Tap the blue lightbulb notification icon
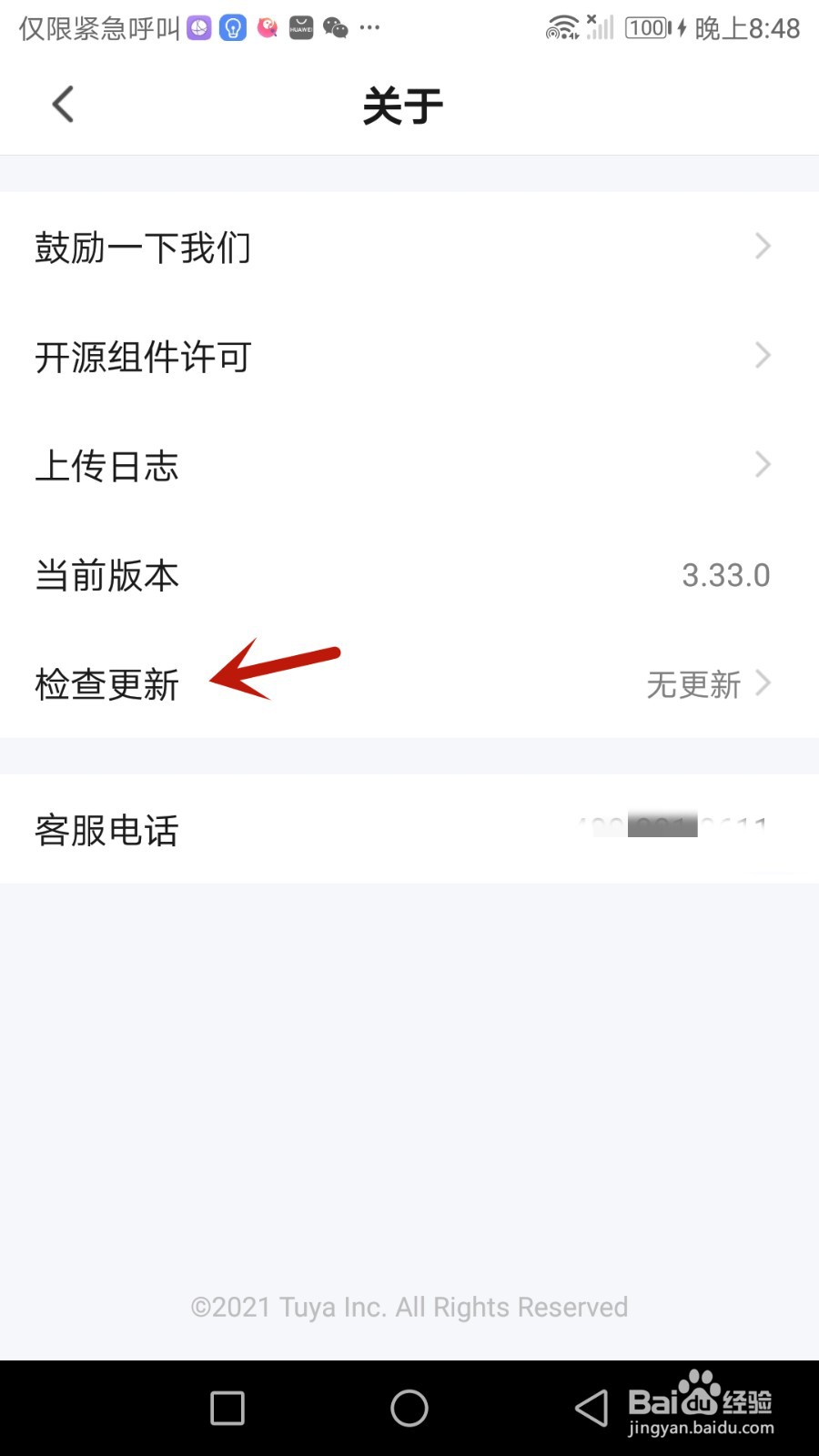 [233, 27]
